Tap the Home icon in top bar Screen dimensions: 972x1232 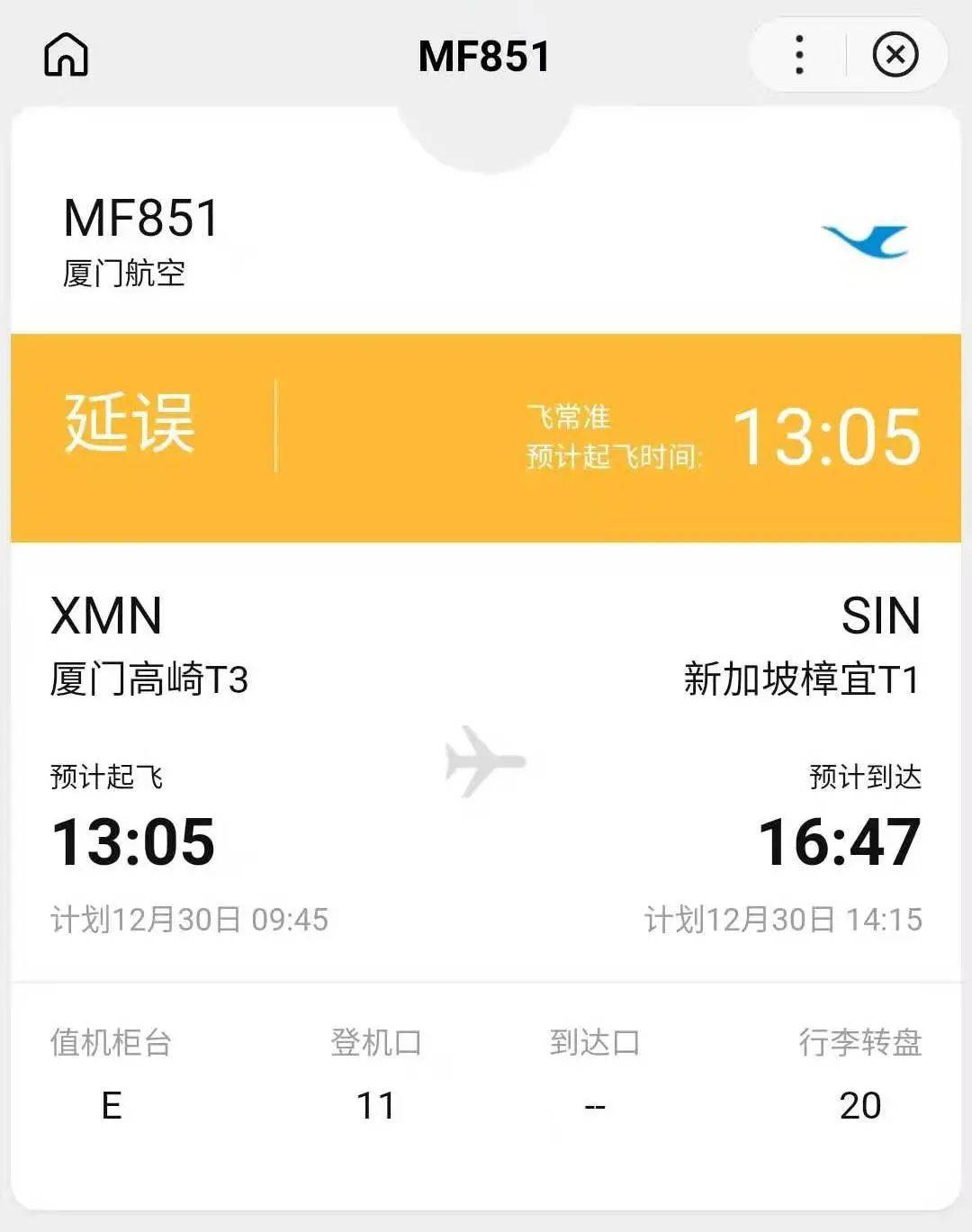click(x=67, y=56)
